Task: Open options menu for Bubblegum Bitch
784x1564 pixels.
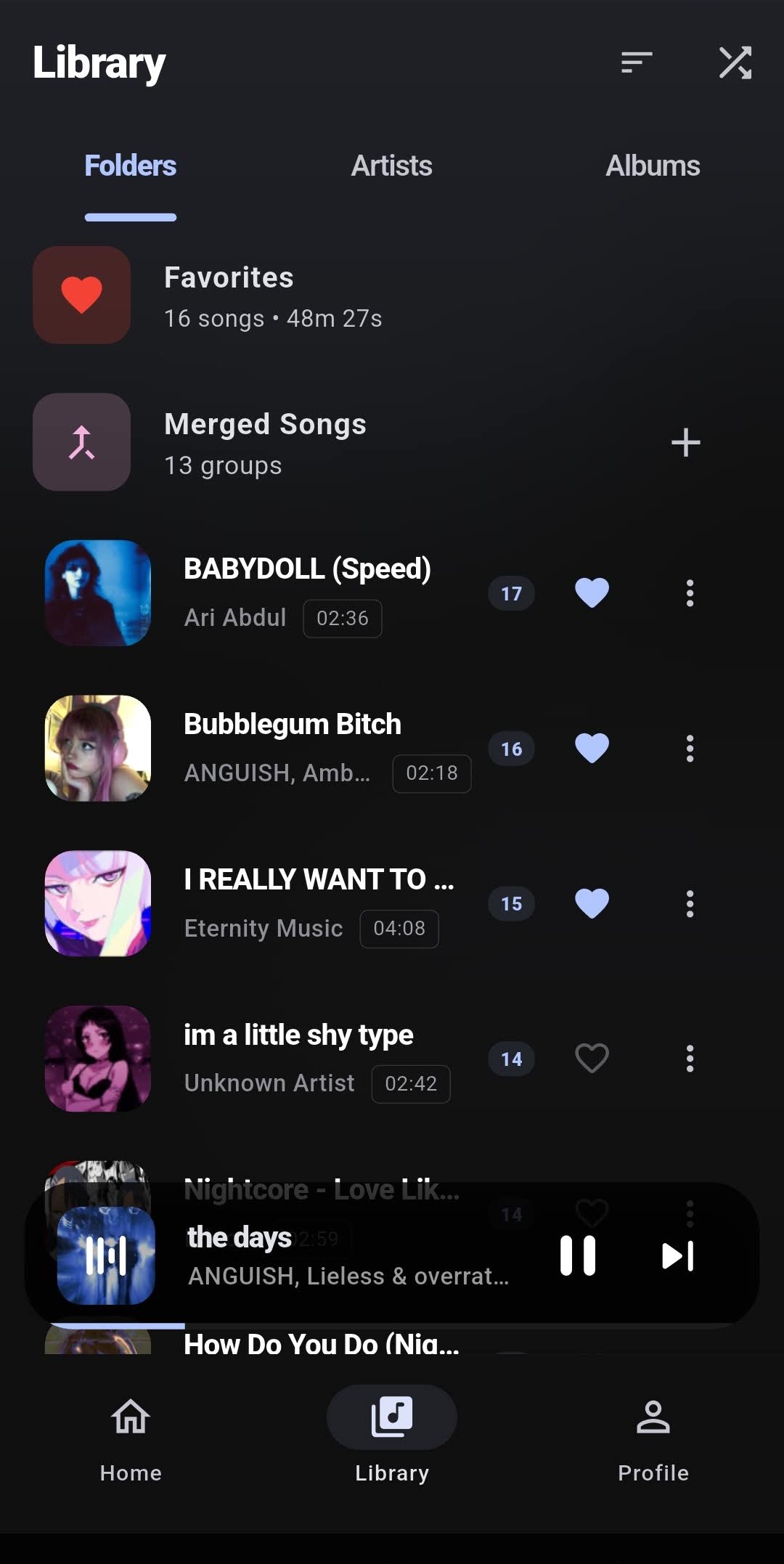Action: pos(689,749)
